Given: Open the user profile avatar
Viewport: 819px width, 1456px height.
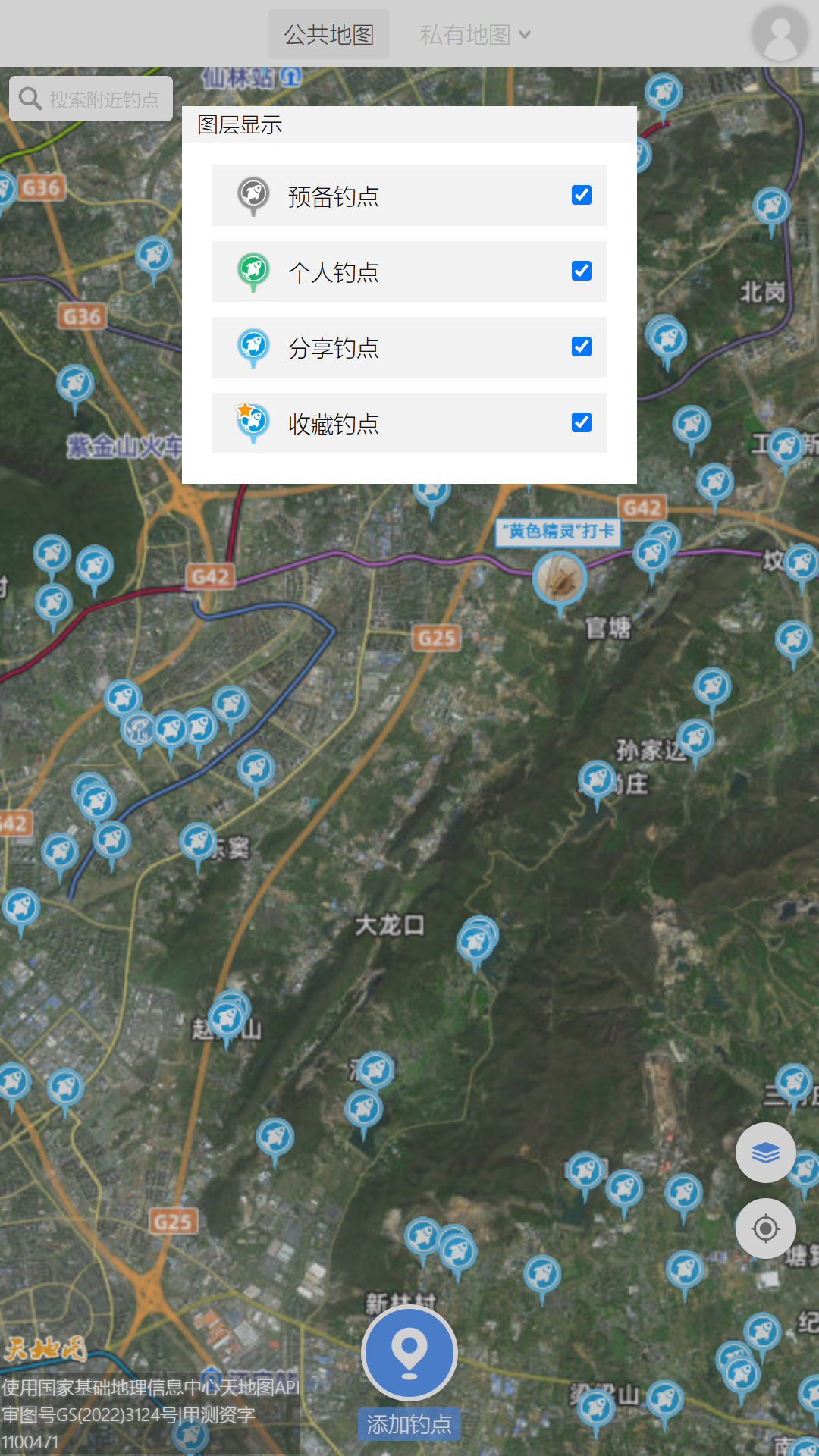Looking at the screenshot, I should pyautogui.click(x=780, y=34).
